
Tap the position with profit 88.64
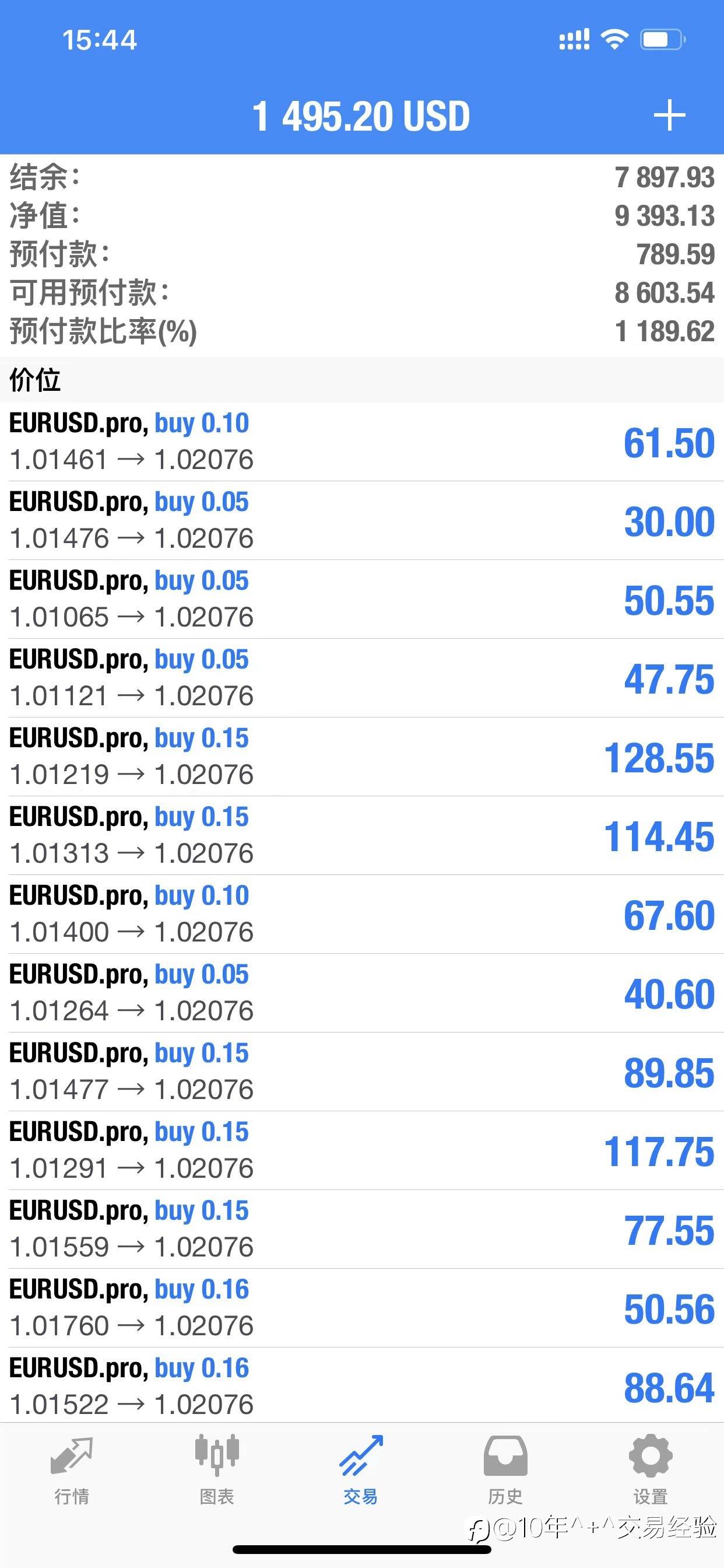click(362, 1385)
